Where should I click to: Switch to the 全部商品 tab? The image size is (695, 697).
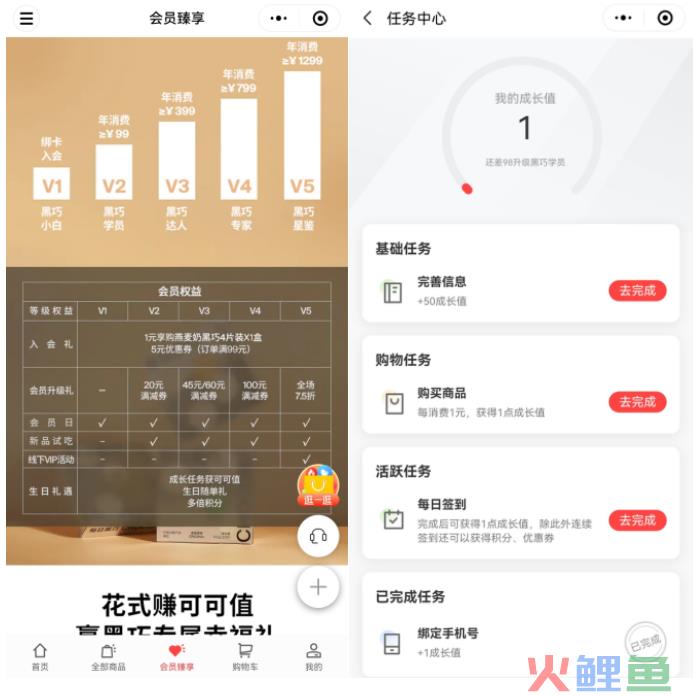pos(108,656)
